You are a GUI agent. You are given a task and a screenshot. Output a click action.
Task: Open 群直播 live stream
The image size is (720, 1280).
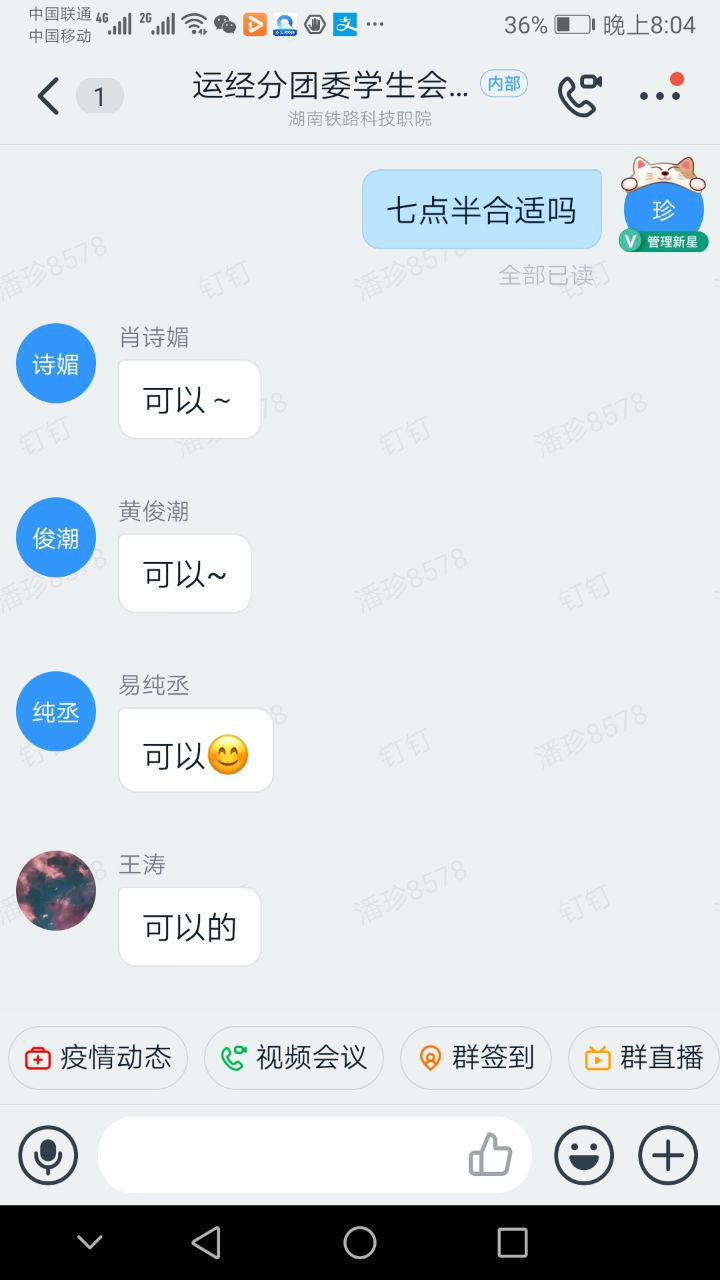[x=644, y=1058]
